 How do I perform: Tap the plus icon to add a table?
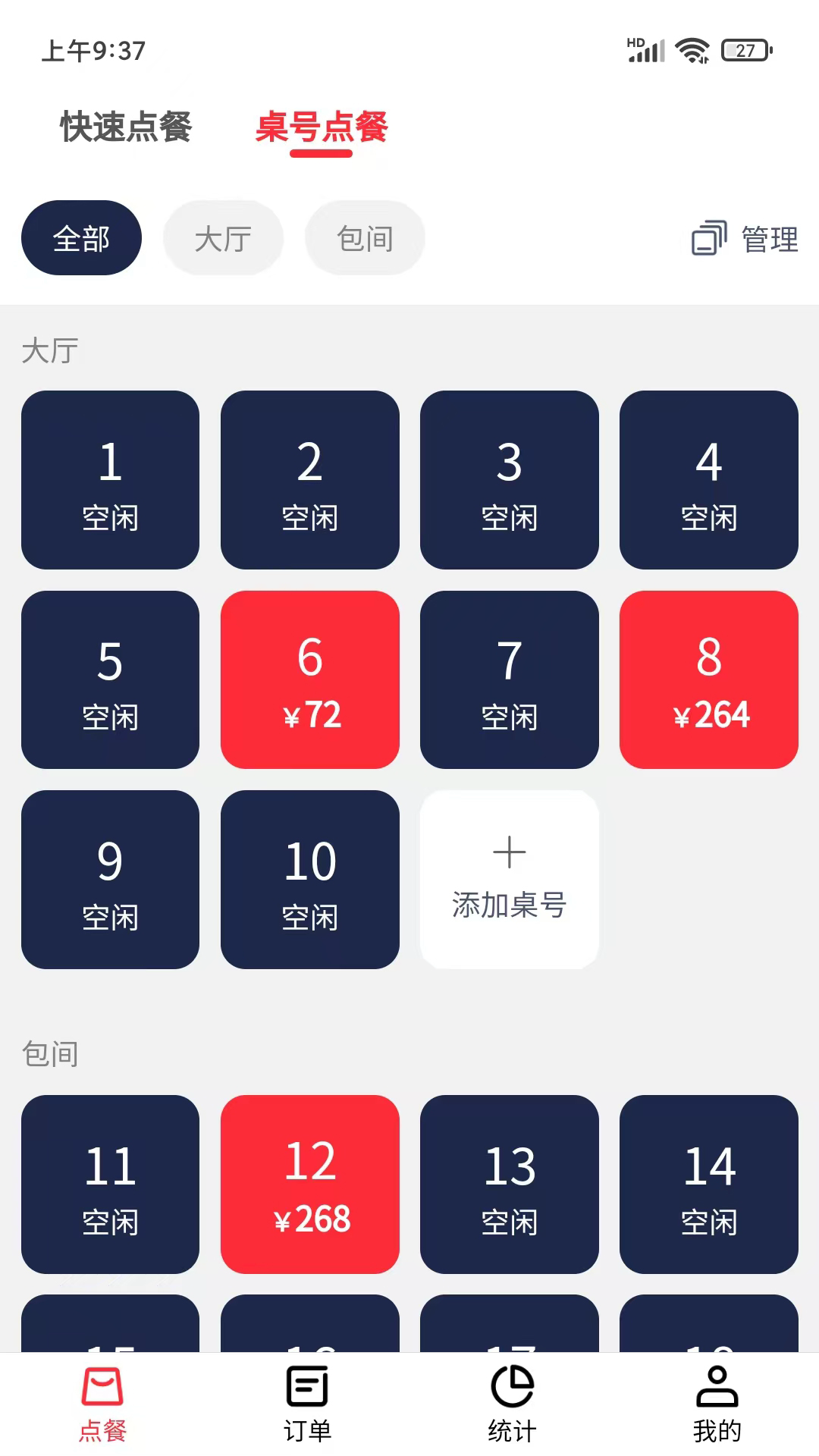coord(510,851)
